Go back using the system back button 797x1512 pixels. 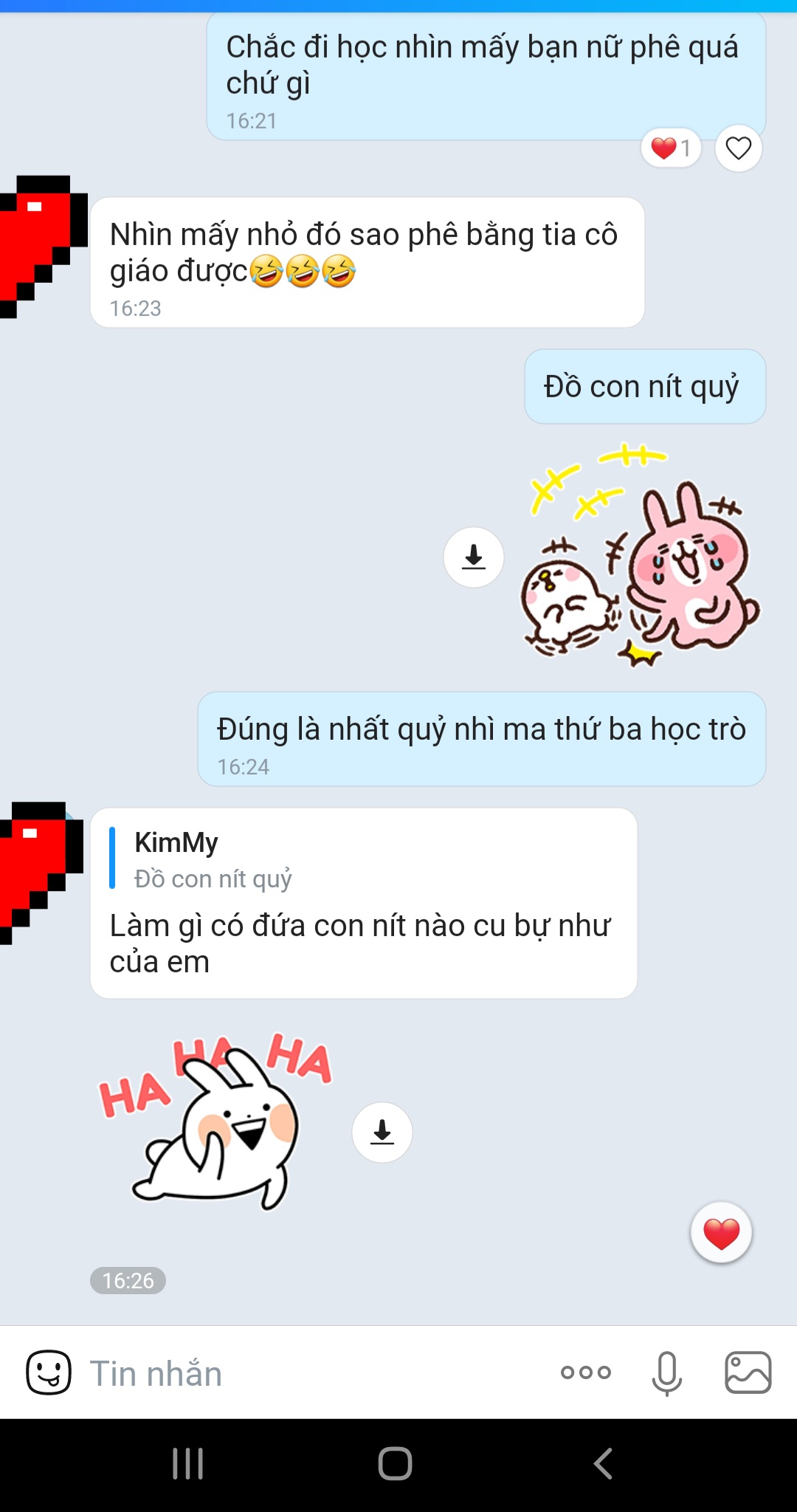[603, 1463]
